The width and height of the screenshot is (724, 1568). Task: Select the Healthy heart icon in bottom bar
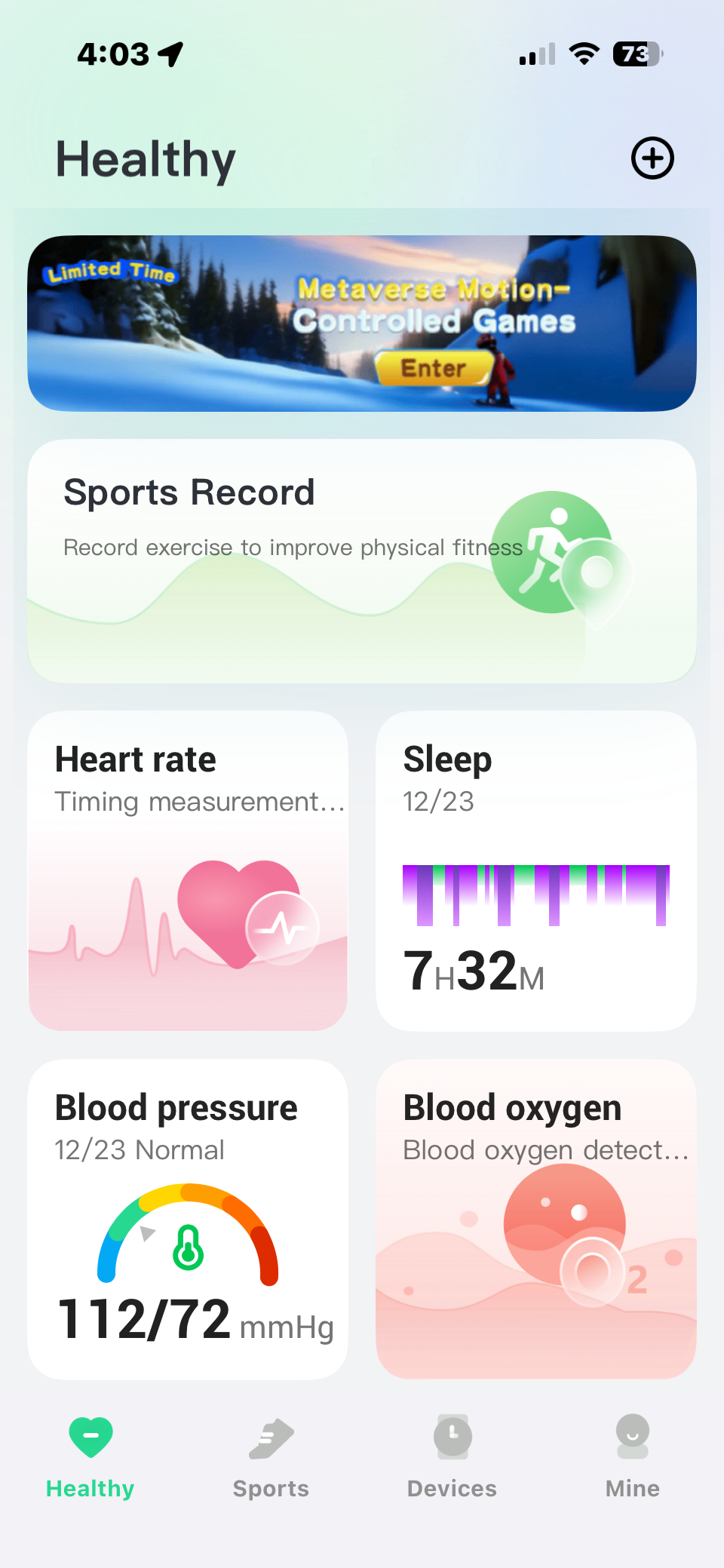click(90, 1437)
